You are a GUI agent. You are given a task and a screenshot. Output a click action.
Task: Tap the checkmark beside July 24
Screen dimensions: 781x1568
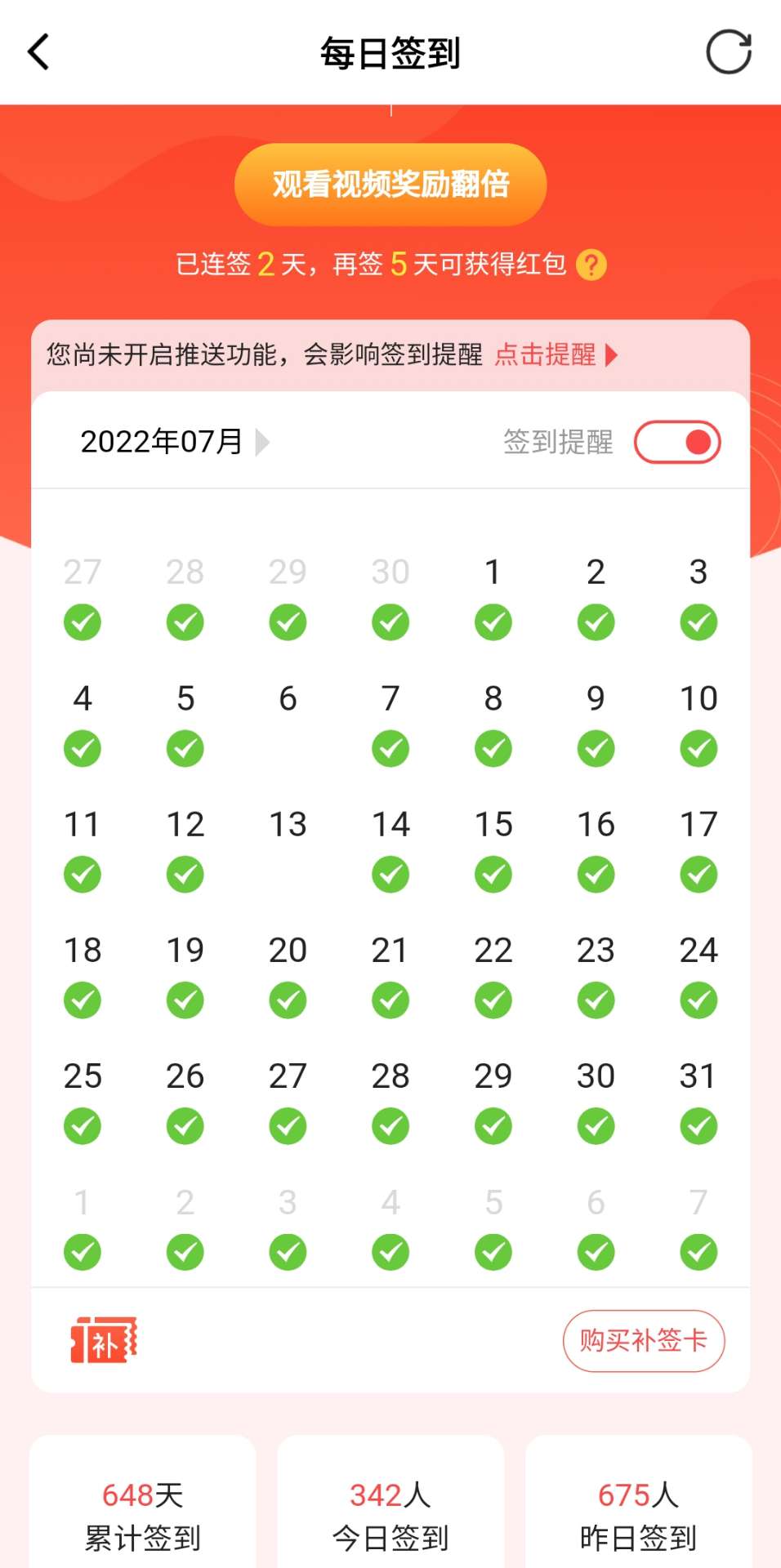(x=698, y=1000)
